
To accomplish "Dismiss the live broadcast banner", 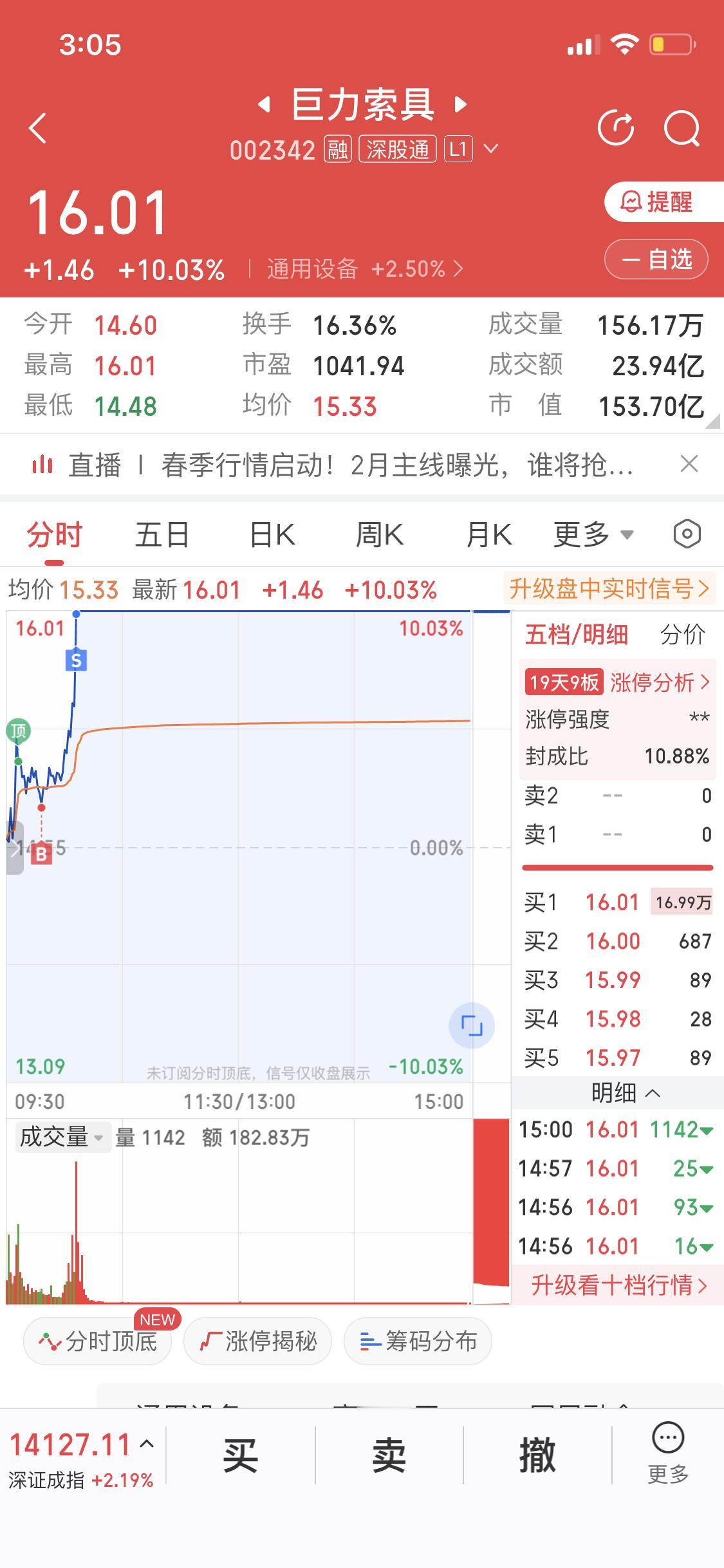I will tap(689, 463).
